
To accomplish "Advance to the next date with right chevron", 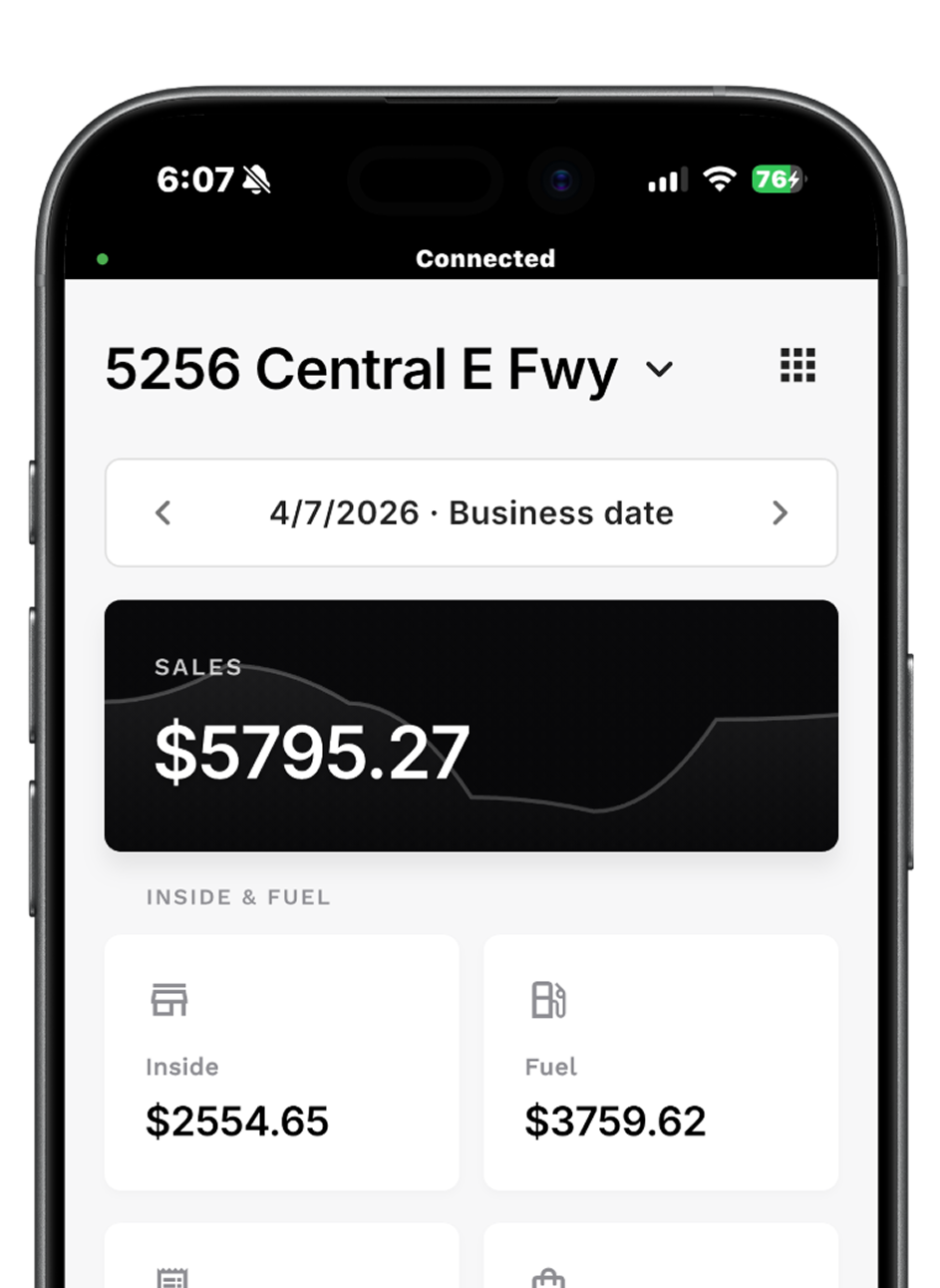I will point(781,512).
